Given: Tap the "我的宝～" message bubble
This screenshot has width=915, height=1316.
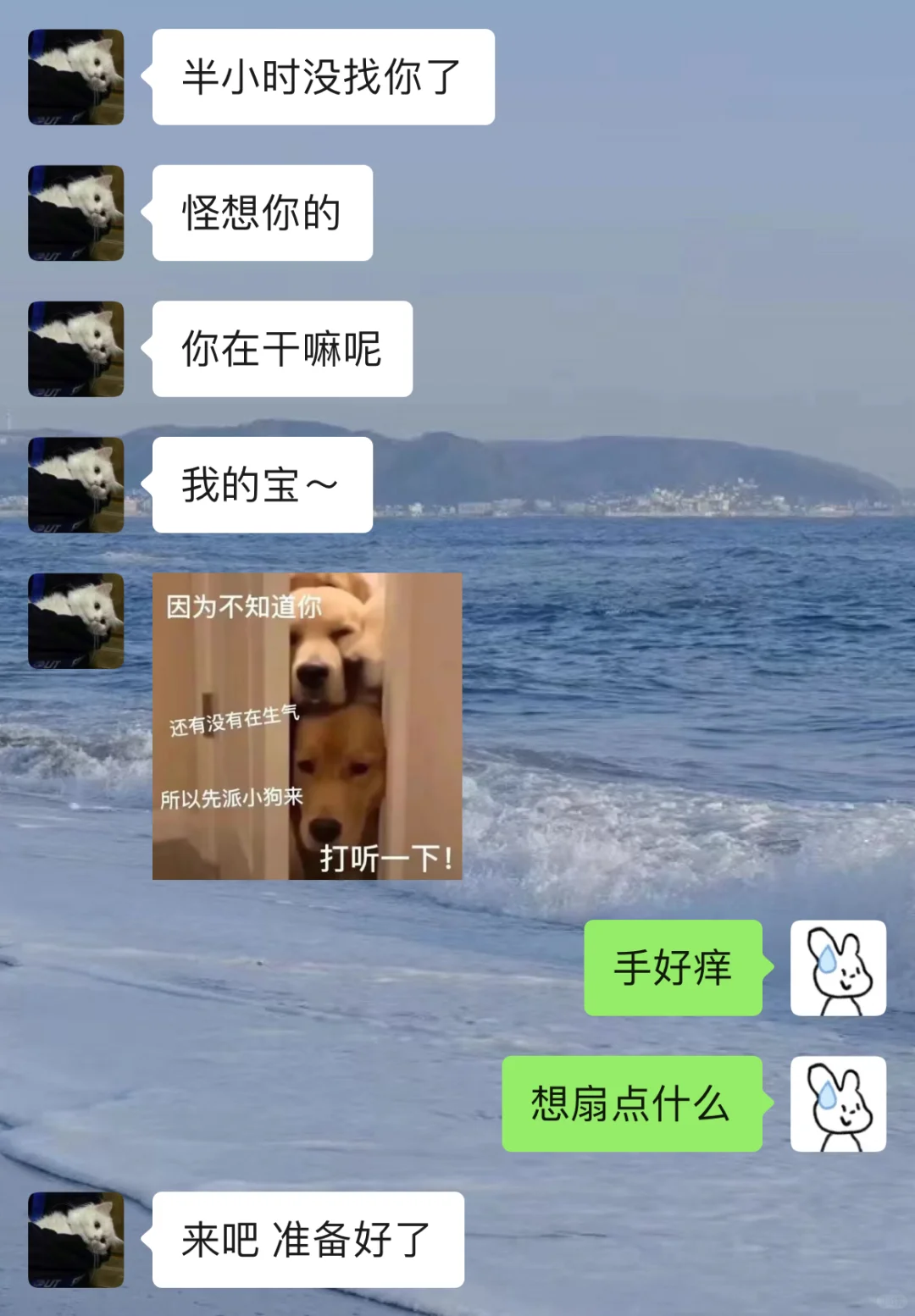Looking at the screenshot, I should pos(261,484).
